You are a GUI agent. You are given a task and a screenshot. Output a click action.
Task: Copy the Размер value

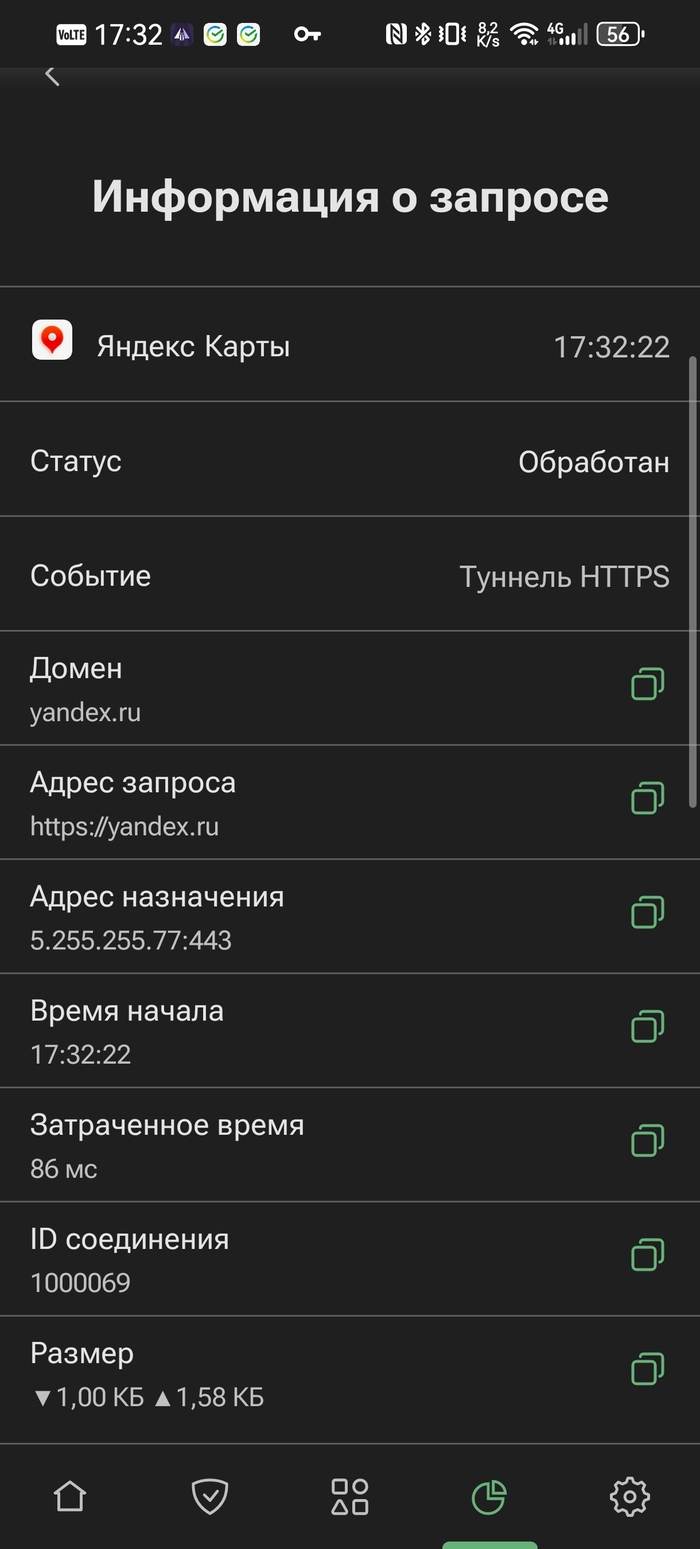pos(647,1368)
